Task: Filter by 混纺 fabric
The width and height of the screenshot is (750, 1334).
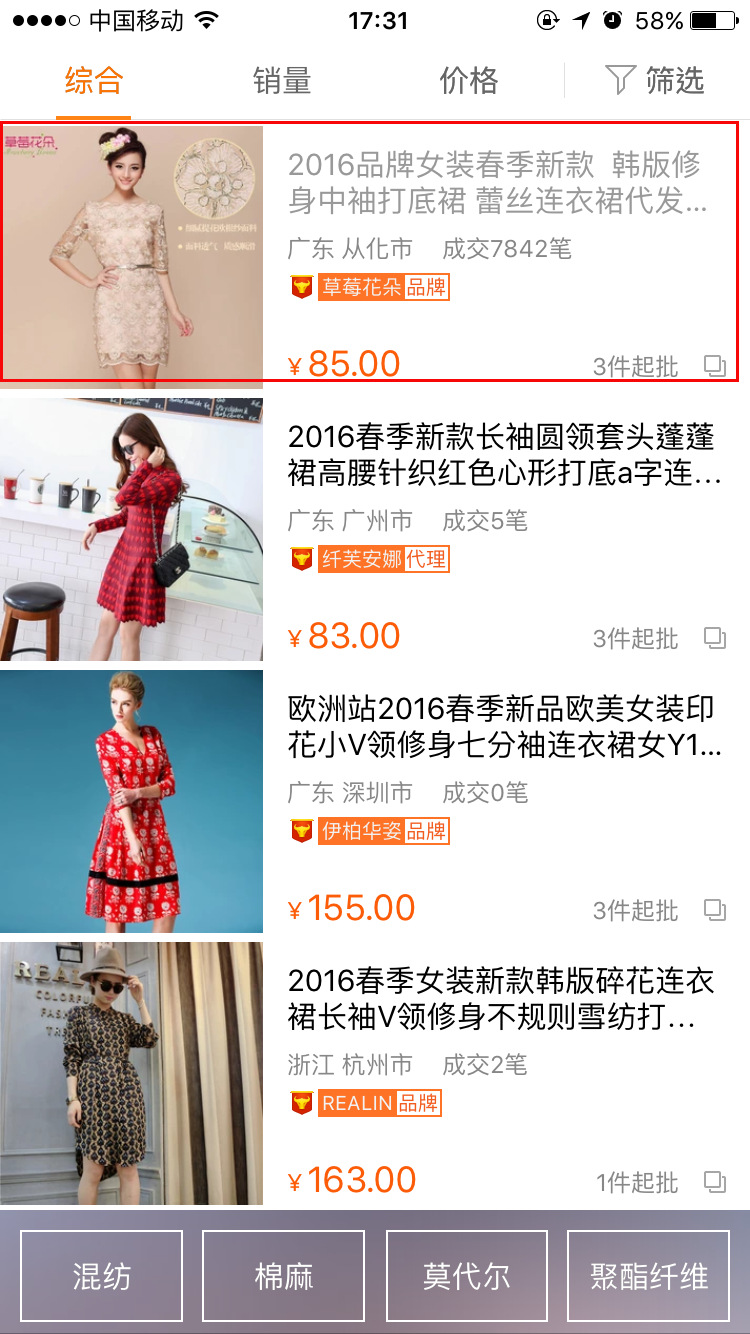Action: [101, 1276]
